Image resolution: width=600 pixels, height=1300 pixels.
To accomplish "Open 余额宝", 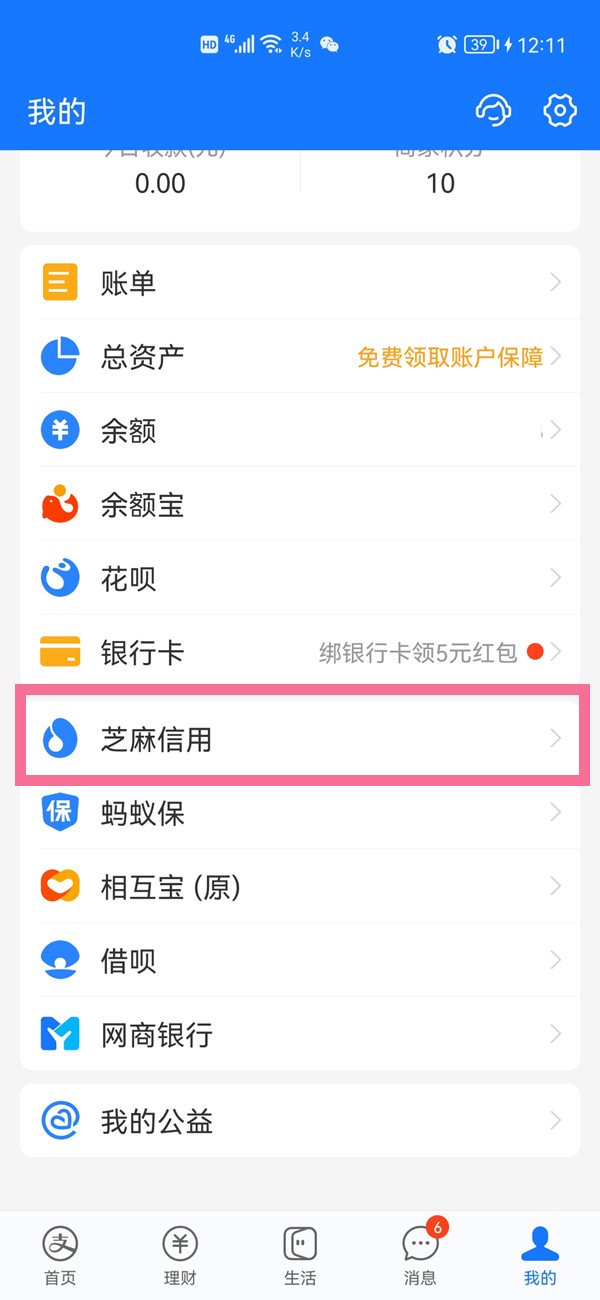I will coord(300,505).
